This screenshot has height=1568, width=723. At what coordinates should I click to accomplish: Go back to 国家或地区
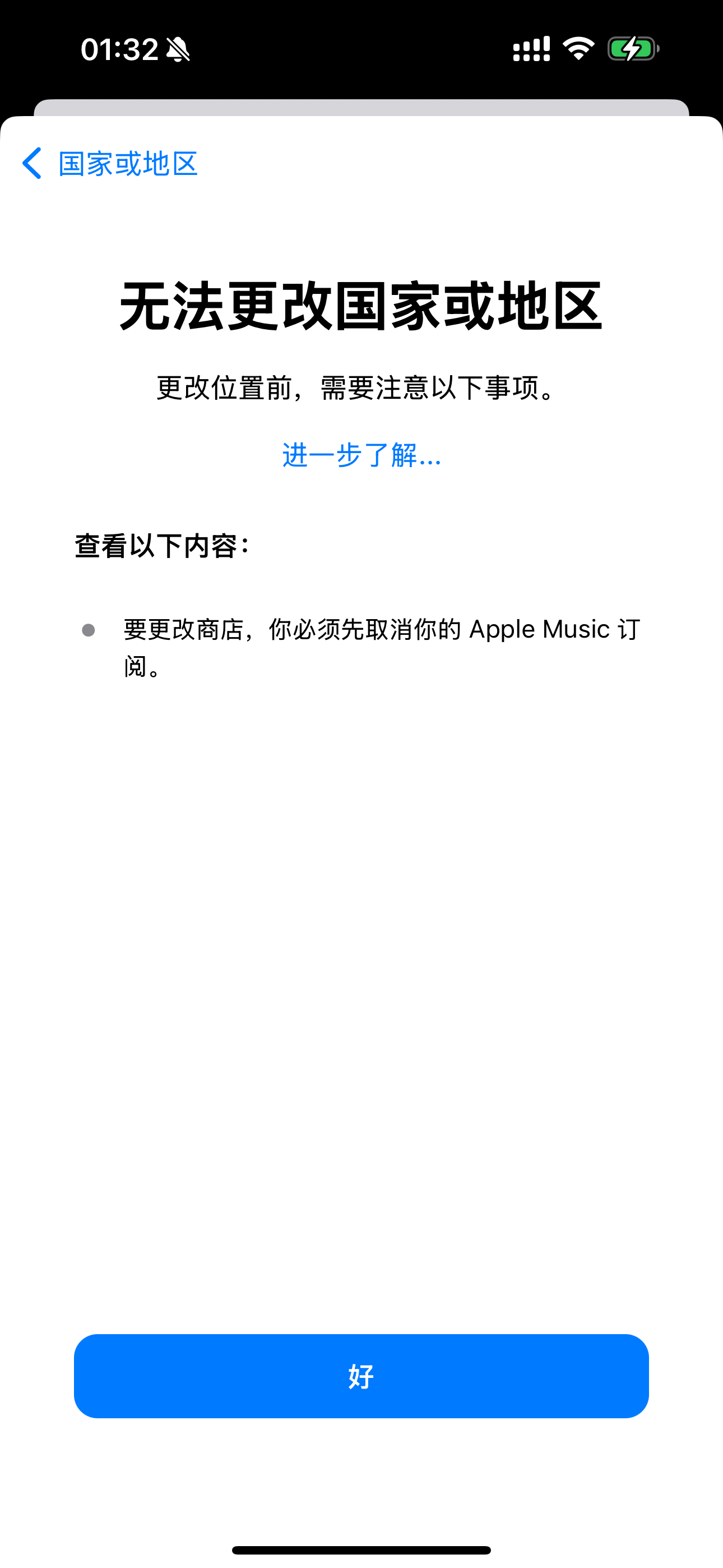(109, 164)
